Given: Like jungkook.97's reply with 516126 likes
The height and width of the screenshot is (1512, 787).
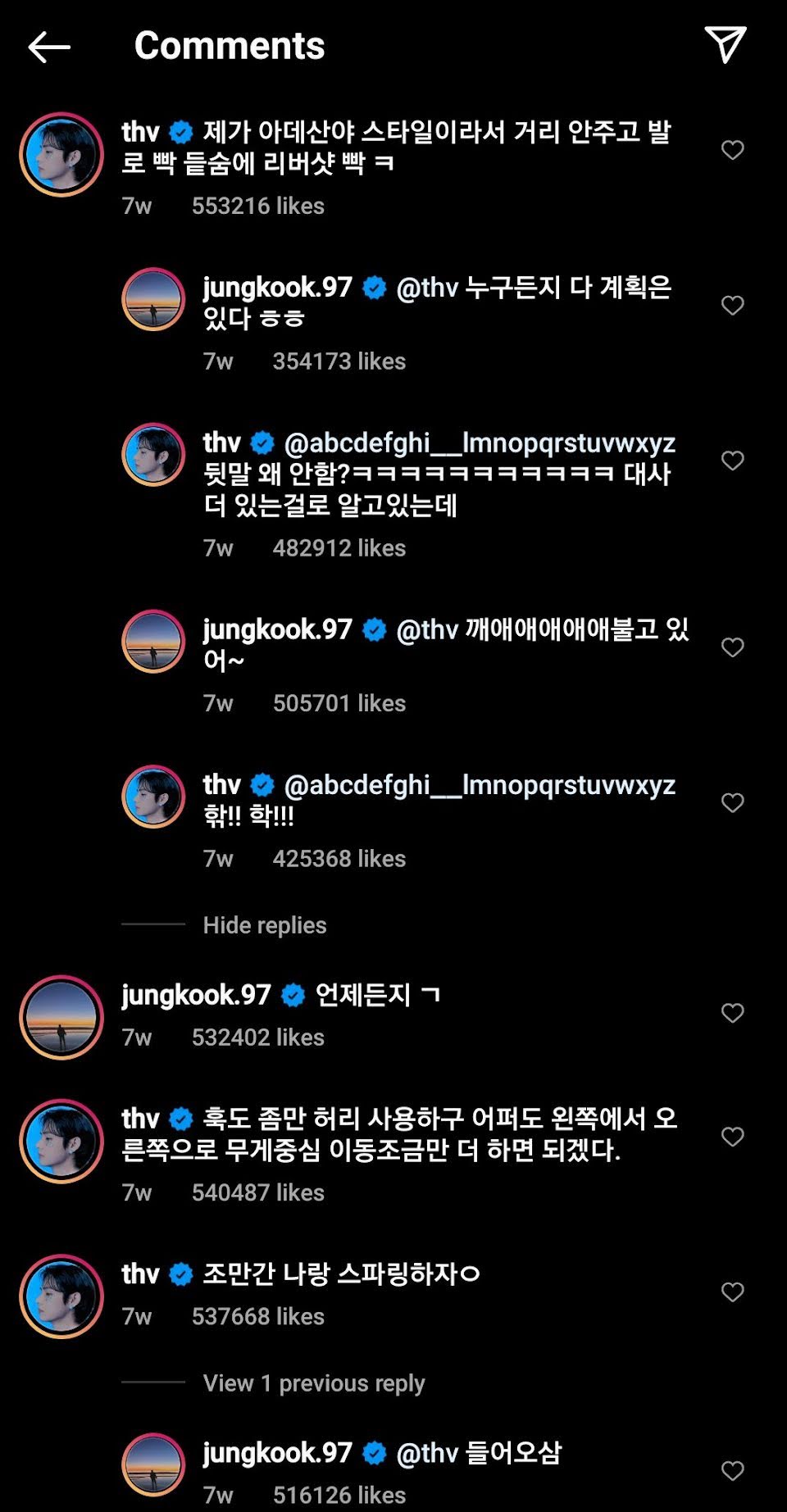Looking at the screenshot, I should [732, 1471].
